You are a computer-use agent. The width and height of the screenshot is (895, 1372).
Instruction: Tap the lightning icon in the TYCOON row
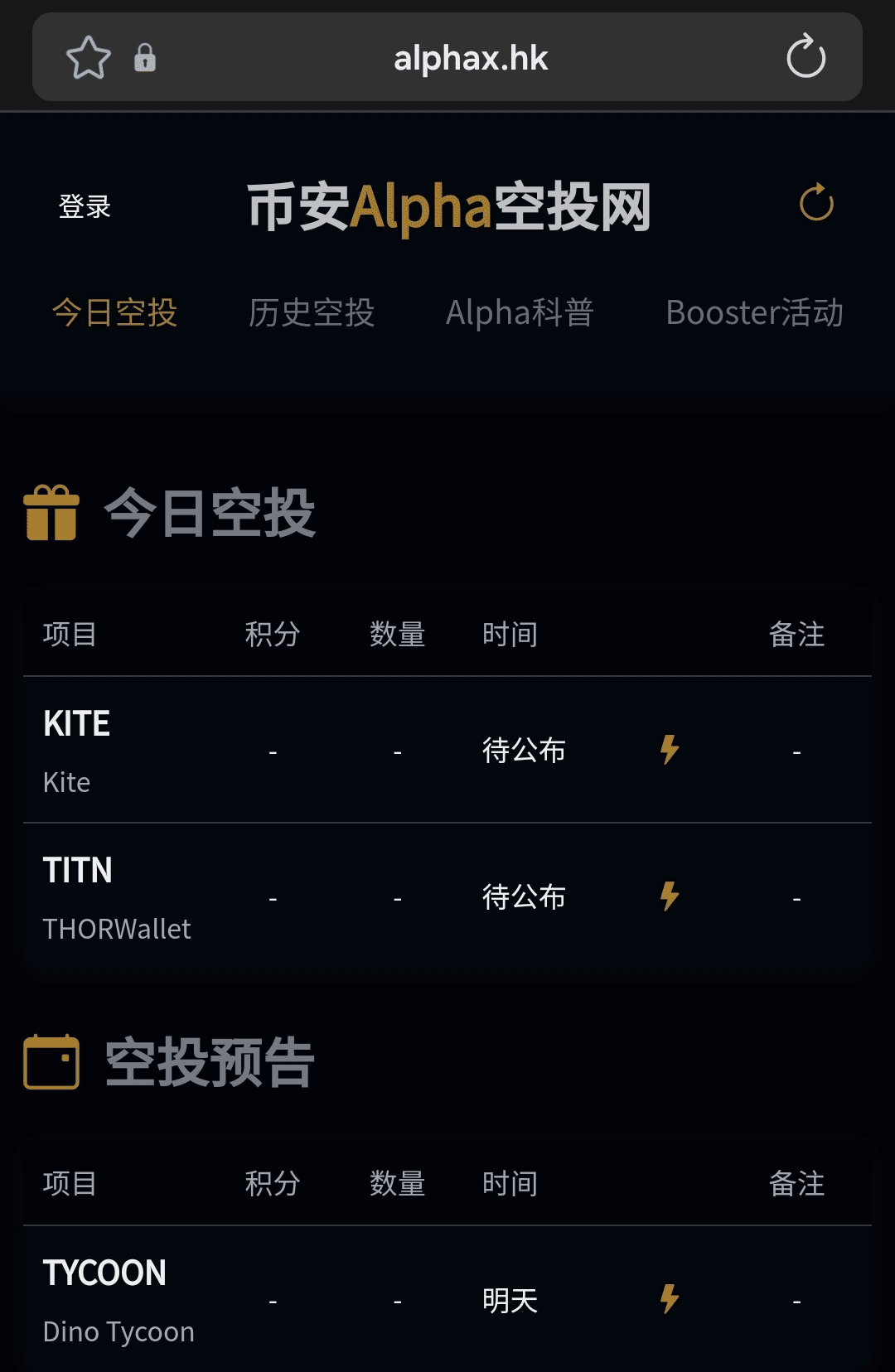(670, 1299)
